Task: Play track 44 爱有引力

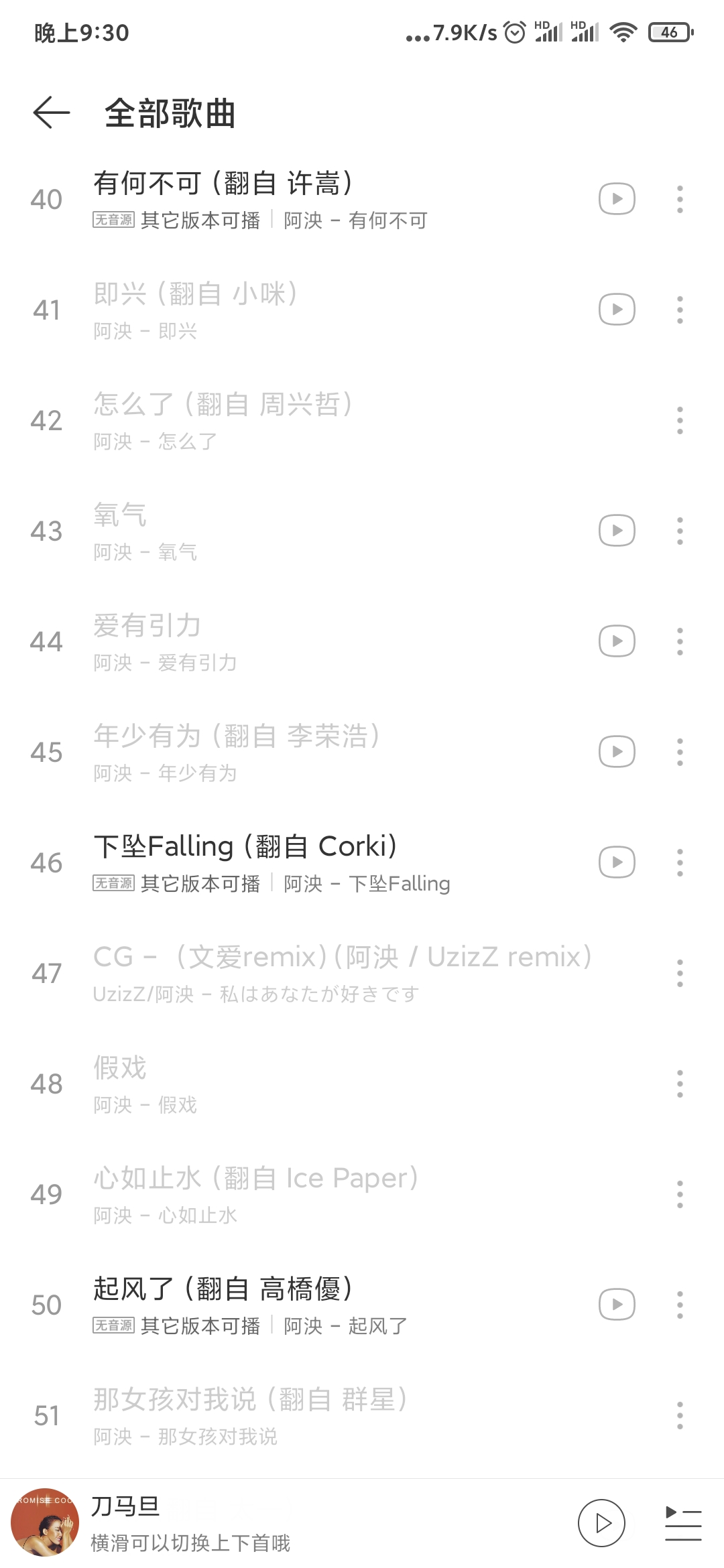Action: 615,640
